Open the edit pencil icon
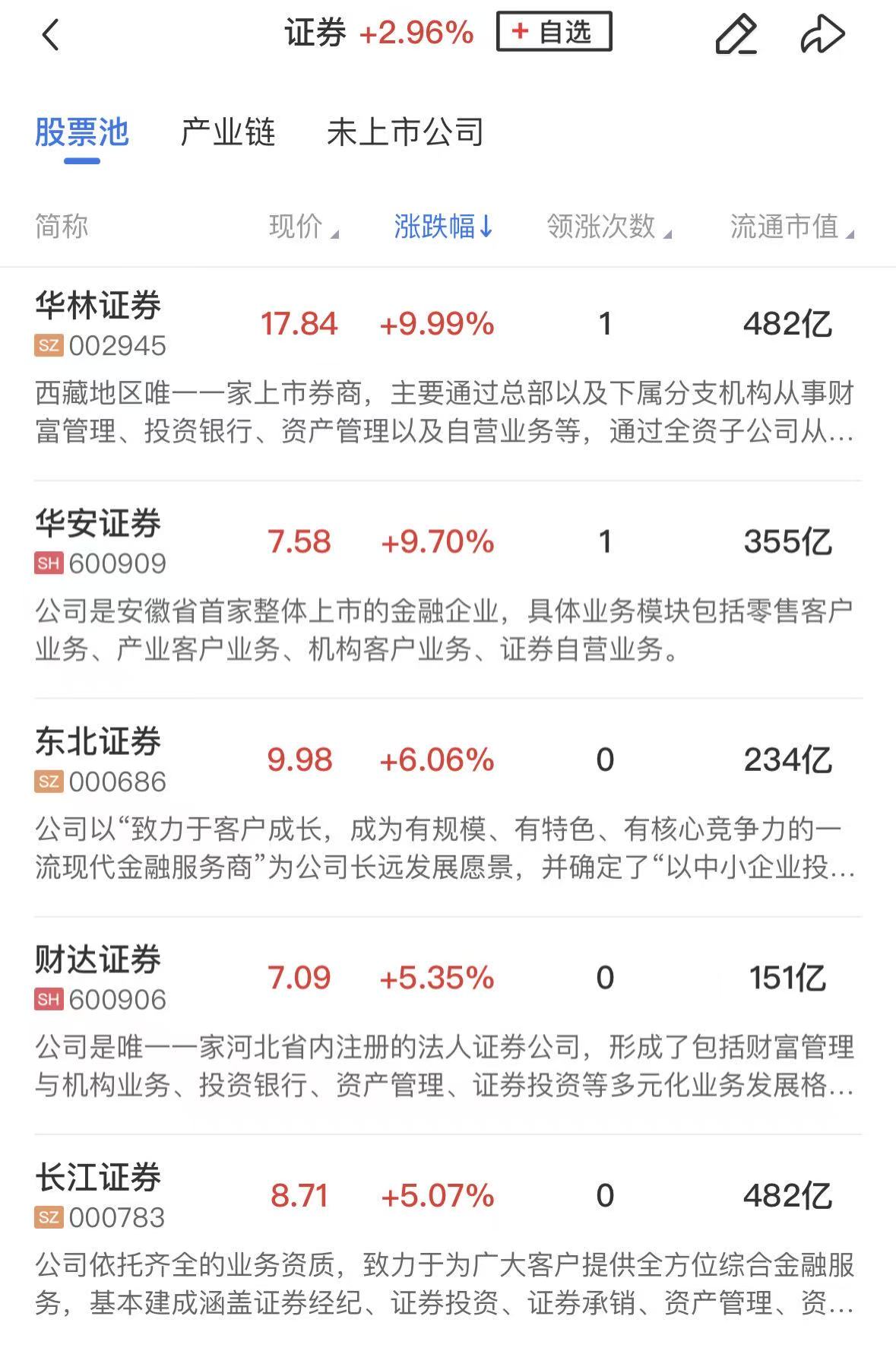896x1348 pixels. pos(736,35)
